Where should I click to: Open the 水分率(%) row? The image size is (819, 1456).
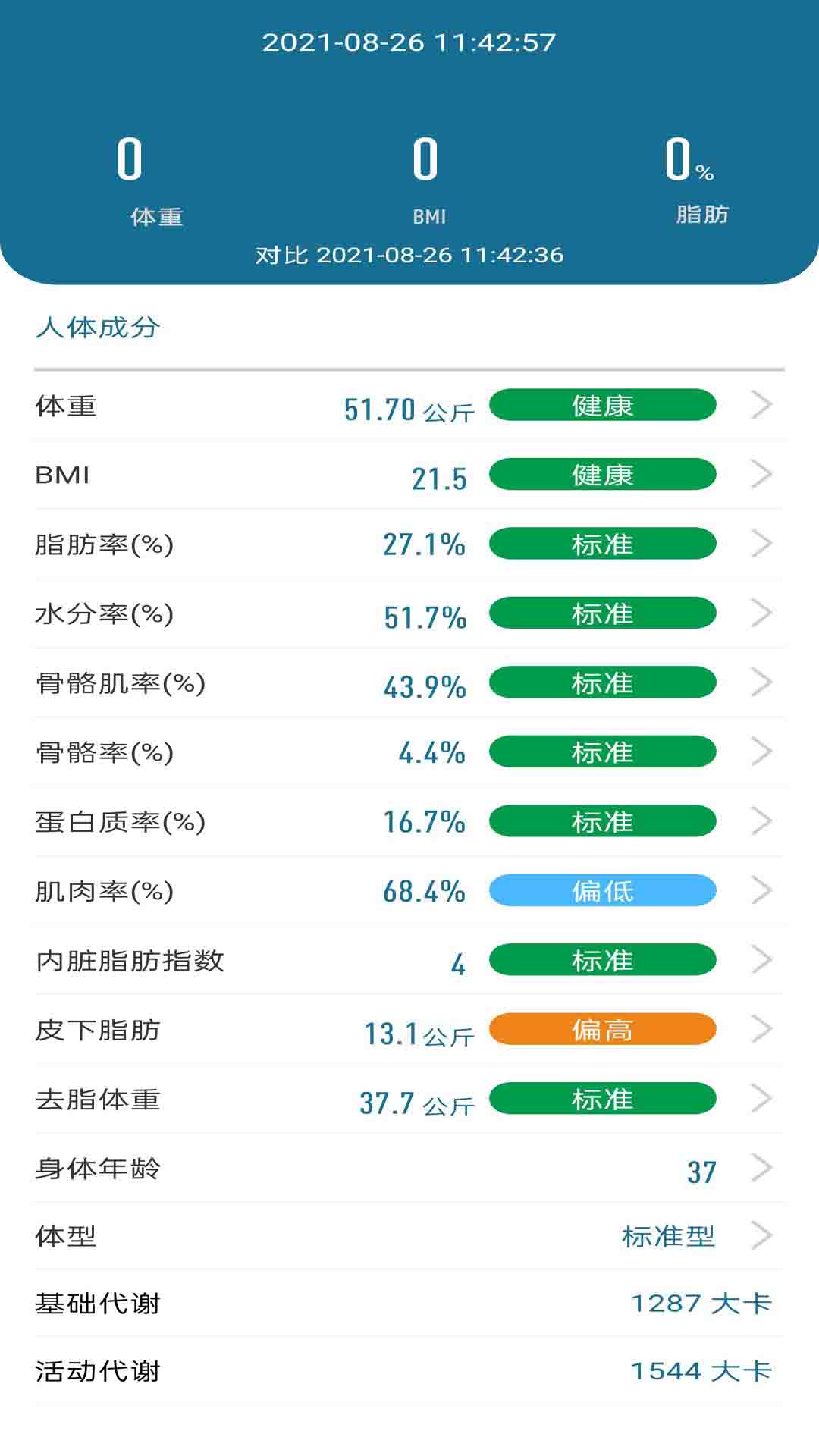pos(409,613)
